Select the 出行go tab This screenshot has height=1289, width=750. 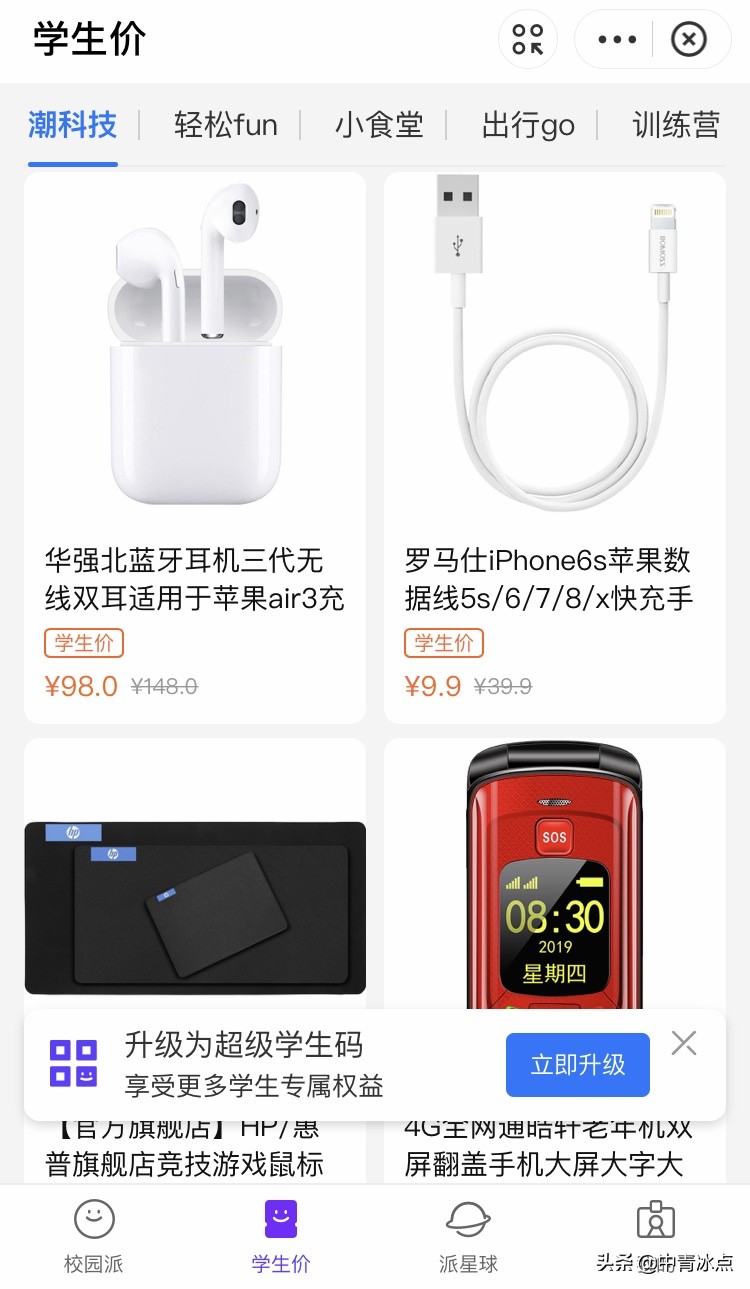(527, 125)
